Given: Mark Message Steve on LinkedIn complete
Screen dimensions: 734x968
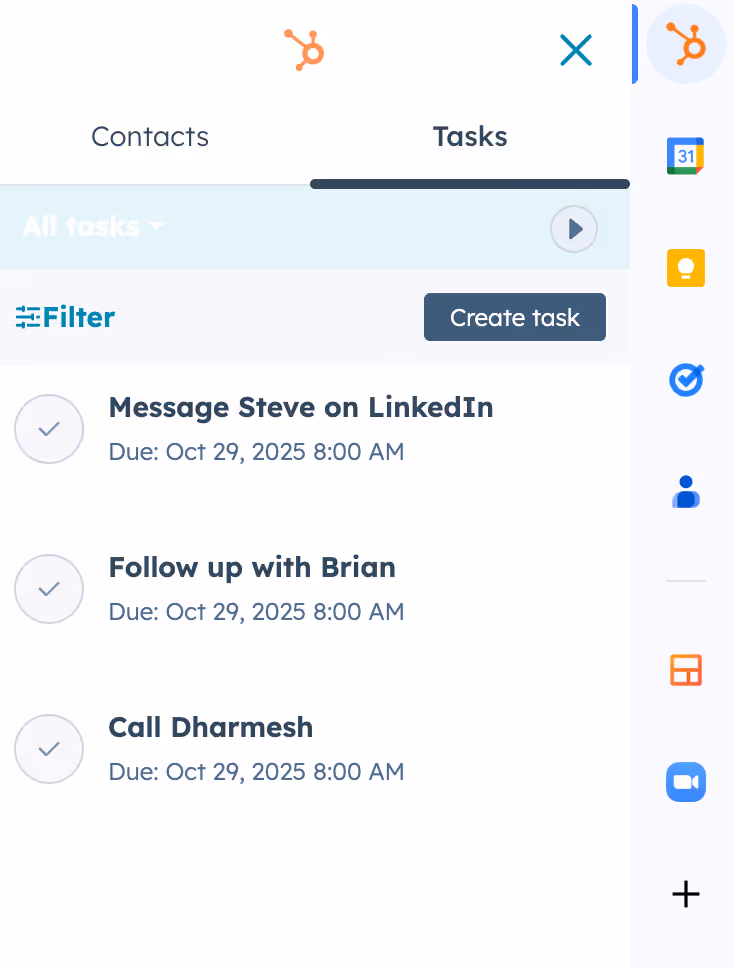Looking at the screenshot, I should (x=48, y=429).
